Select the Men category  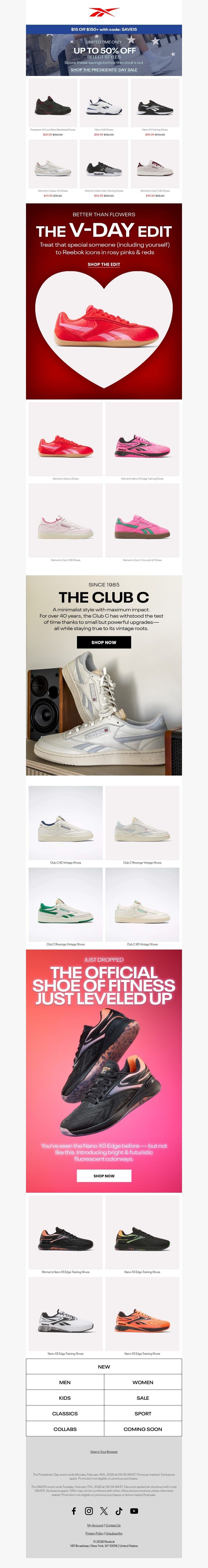(x=64, y=1382)
